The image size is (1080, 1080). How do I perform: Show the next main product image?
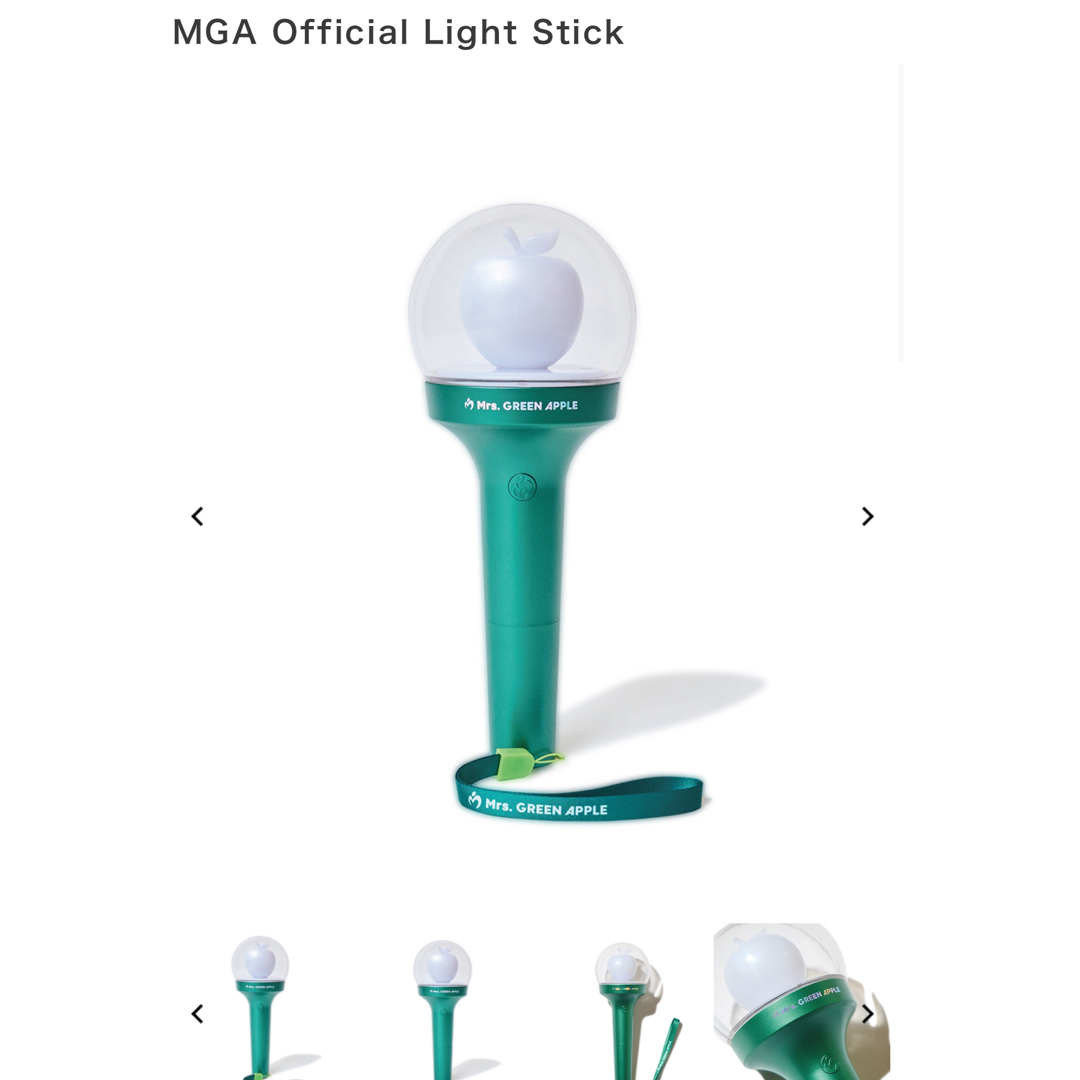tap(867, 516)
